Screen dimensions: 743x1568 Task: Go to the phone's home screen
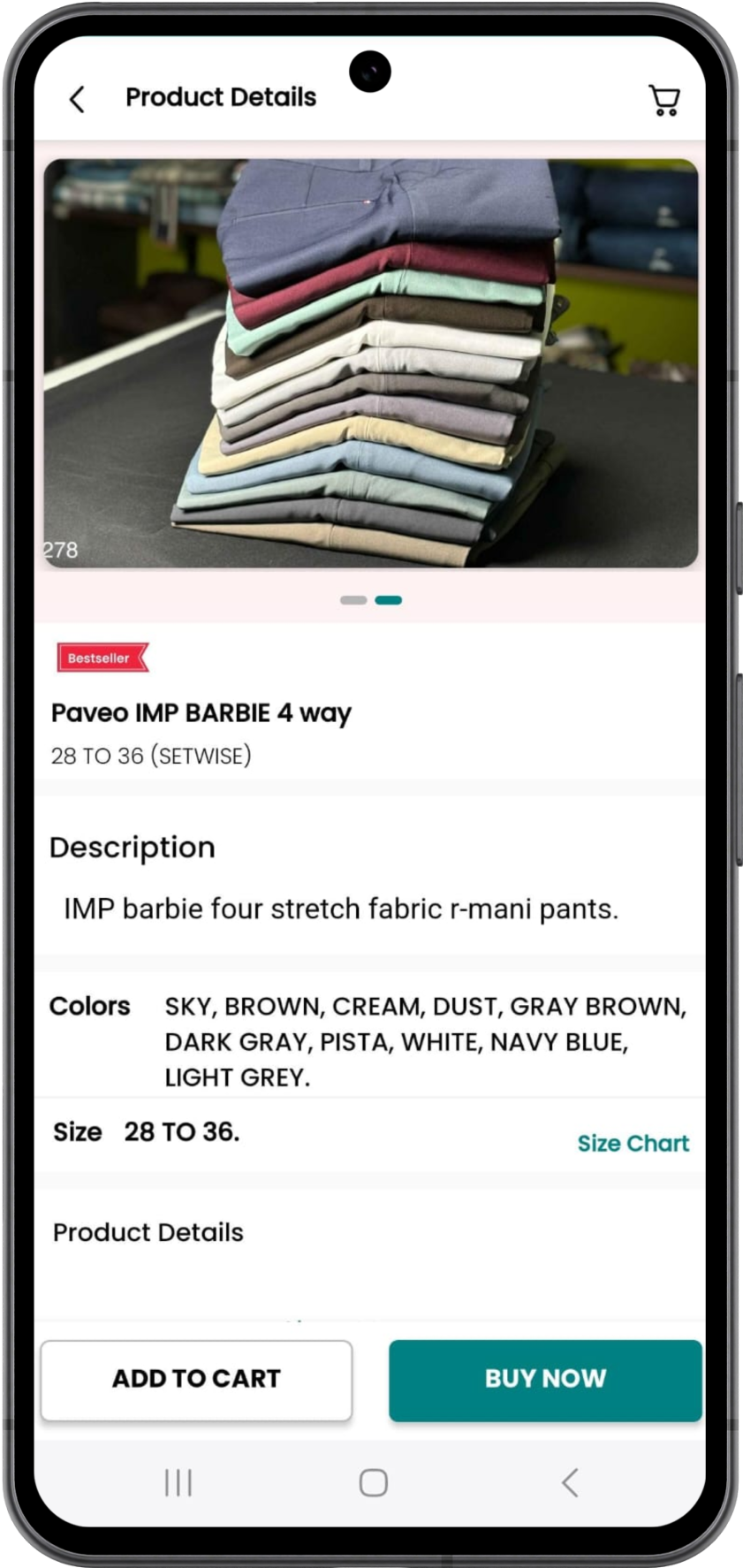373,1482
